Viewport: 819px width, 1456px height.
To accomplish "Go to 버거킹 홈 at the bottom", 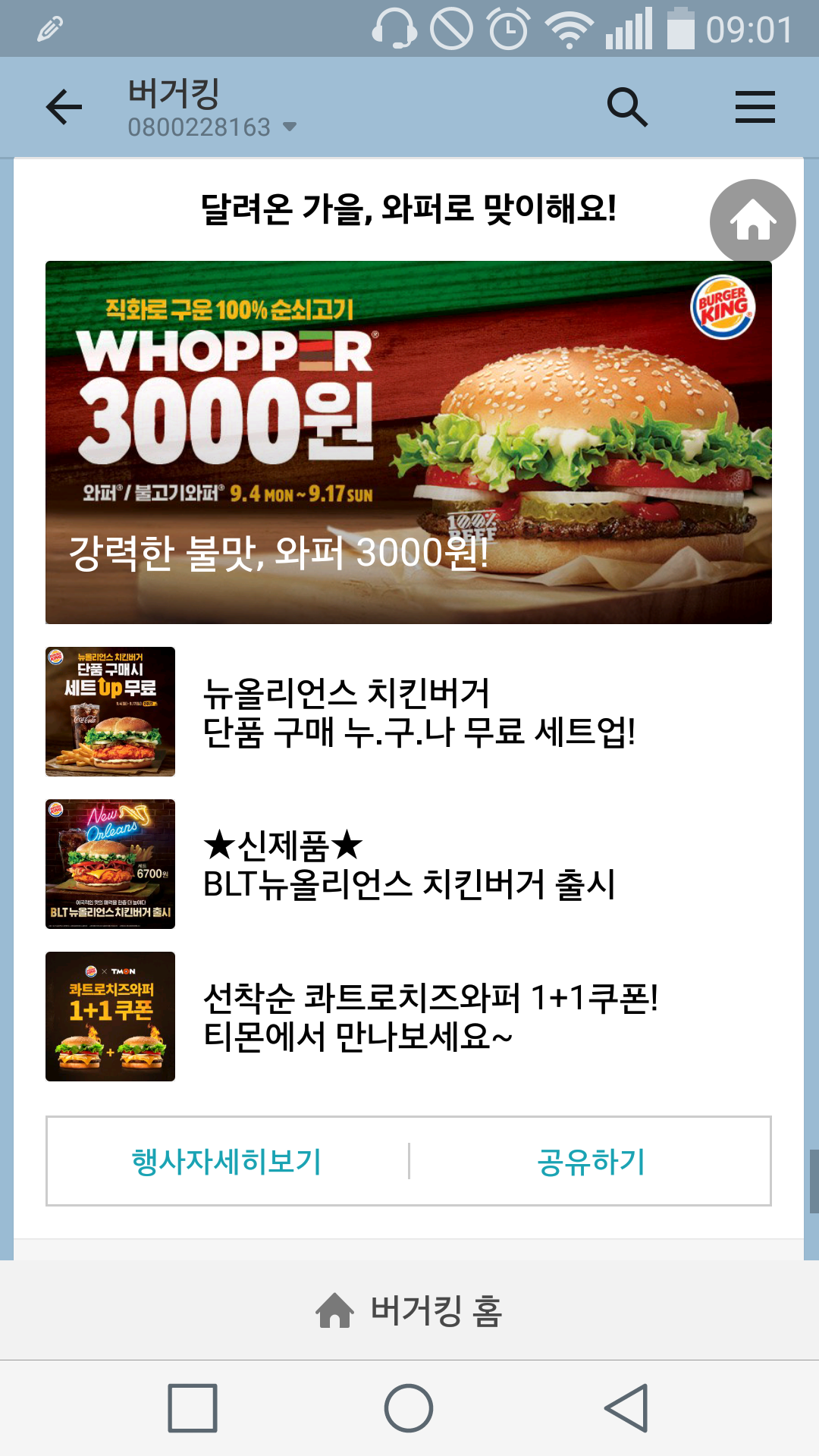I will tap(409, 1310).
